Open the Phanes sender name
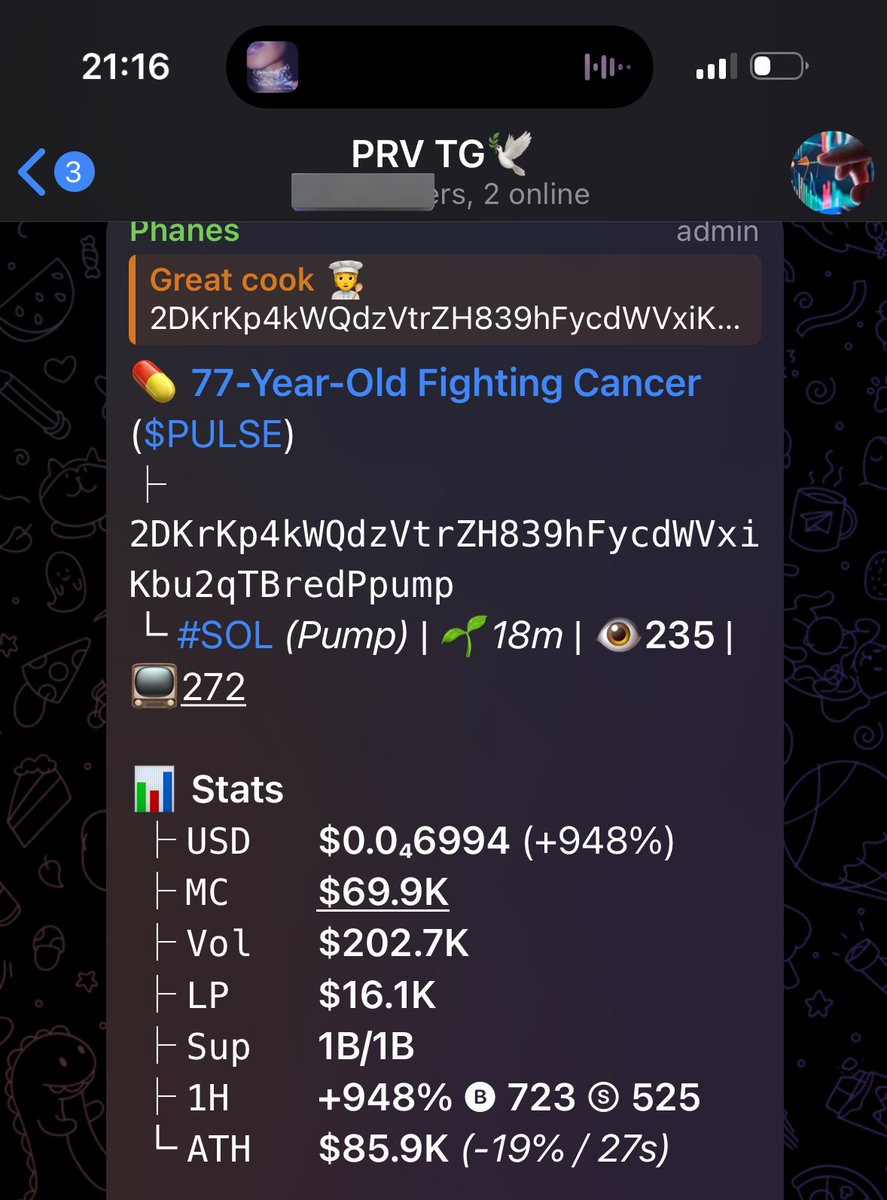 [x=185, y=232]
